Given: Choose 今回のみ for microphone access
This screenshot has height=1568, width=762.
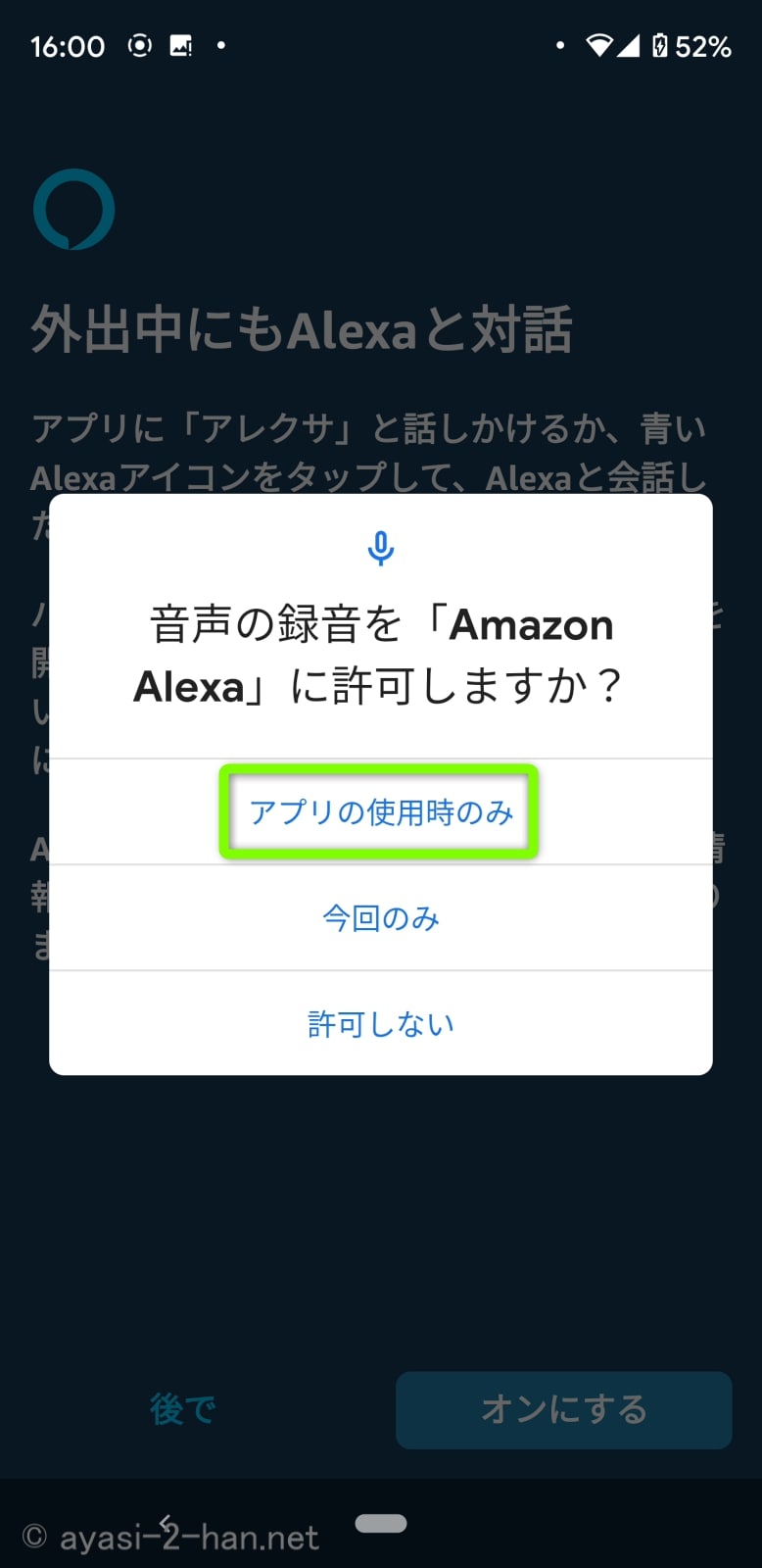Looking at the screenshot, I should 380,918.
